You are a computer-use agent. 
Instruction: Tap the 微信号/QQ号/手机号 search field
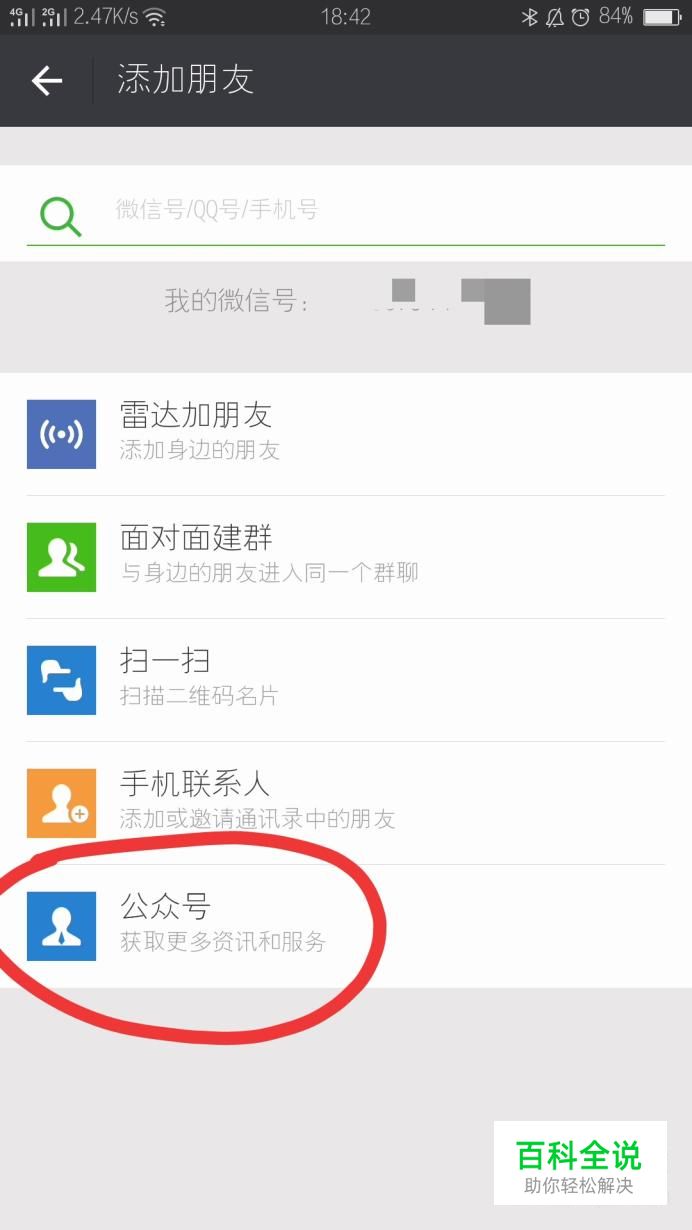click(346, 210)
